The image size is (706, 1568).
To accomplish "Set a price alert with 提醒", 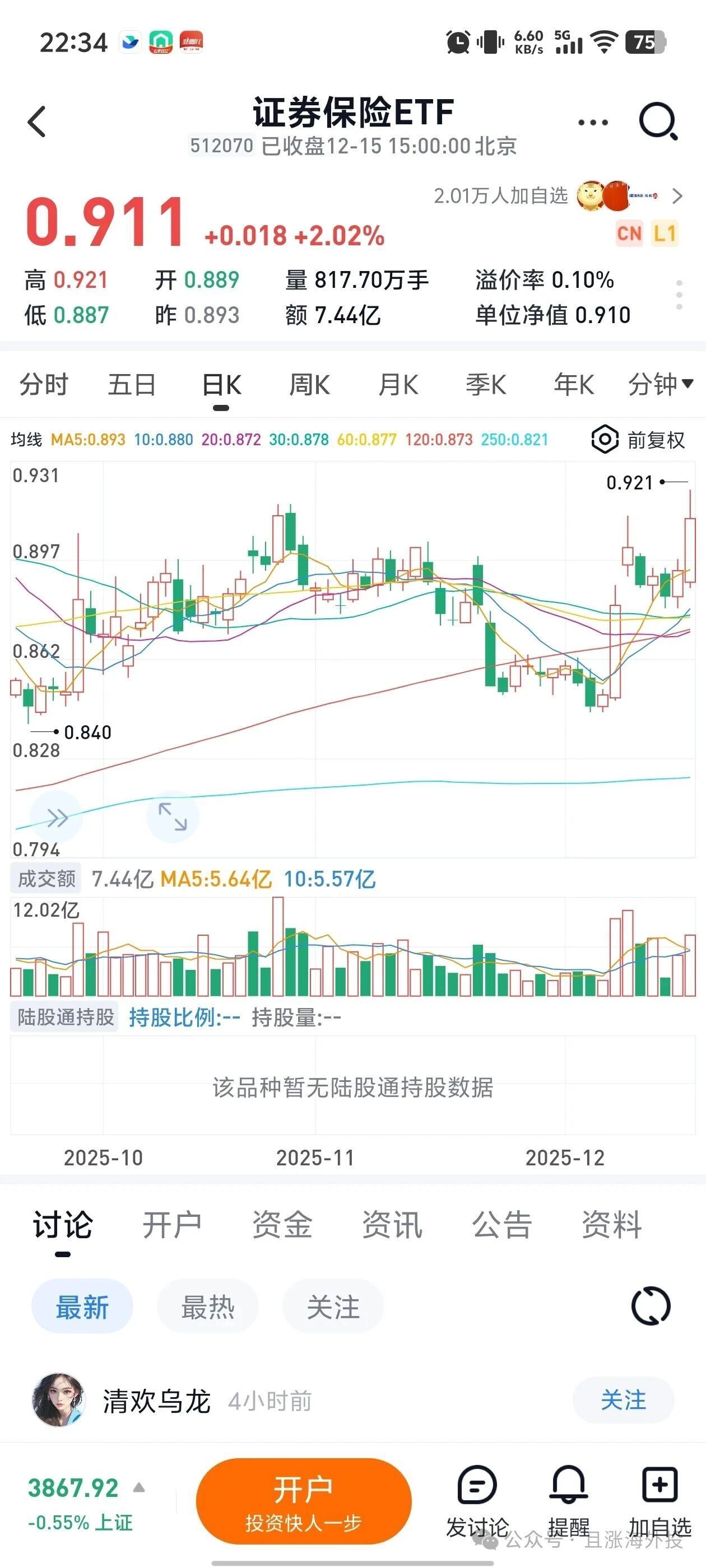I will [x=569, y=1500].
